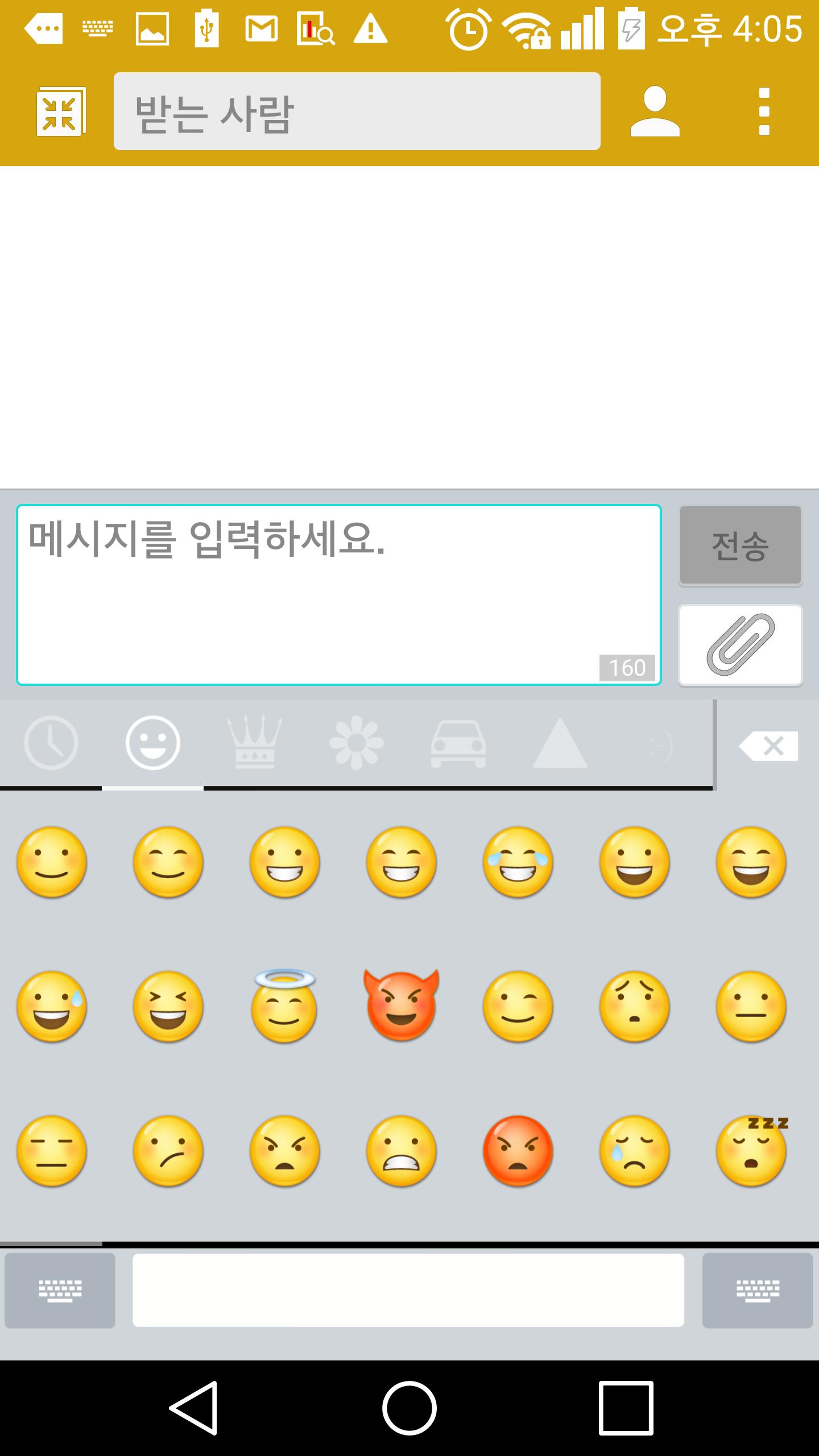819x1456 pixels.
Task: Switch to the car emoji category
Action: coord(458,743)
